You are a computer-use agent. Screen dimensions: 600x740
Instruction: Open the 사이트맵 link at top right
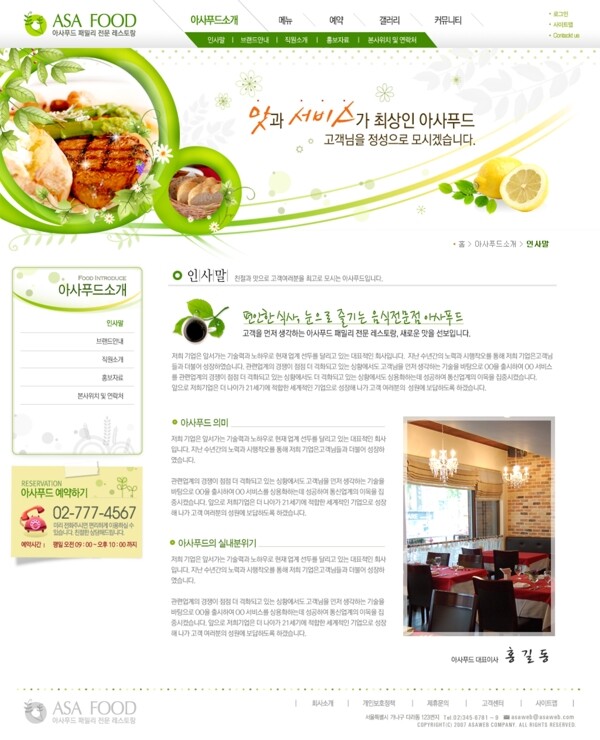(563, 24)
